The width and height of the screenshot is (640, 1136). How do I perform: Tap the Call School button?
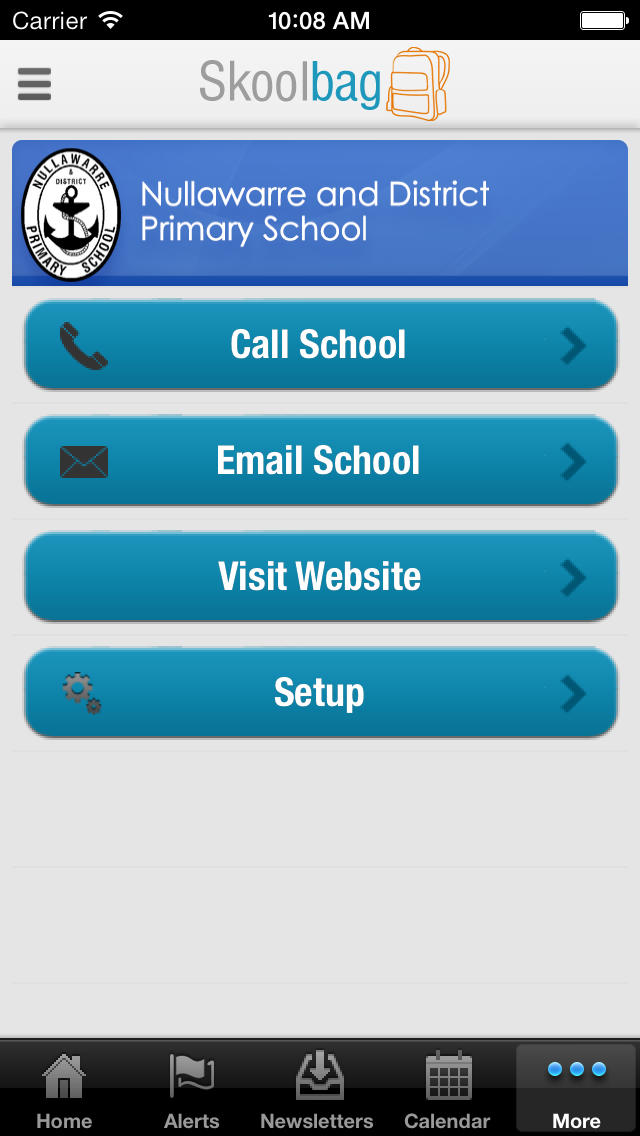click(x=320, y=345)
